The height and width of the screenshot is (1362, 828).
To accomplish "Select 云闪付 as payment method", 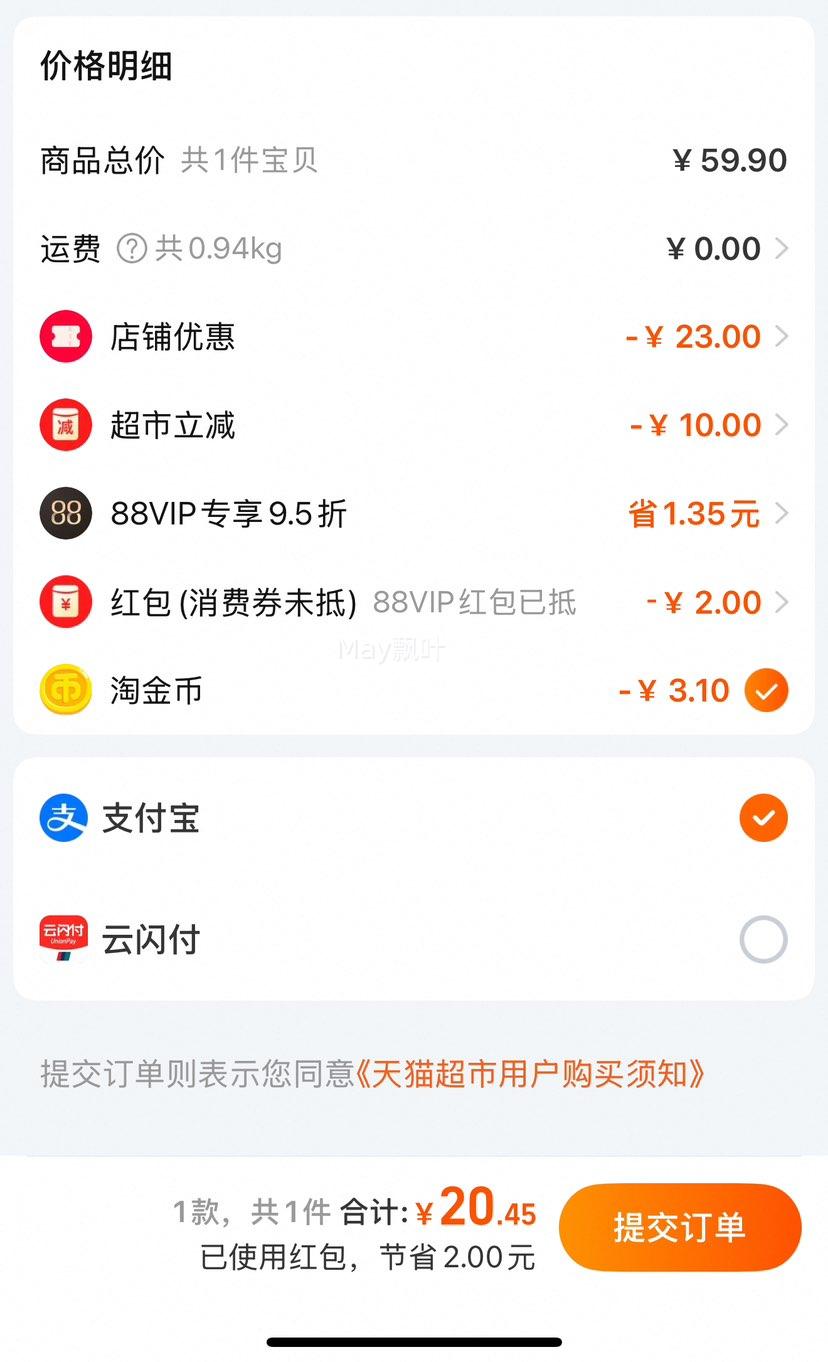I will coord(414,940).
